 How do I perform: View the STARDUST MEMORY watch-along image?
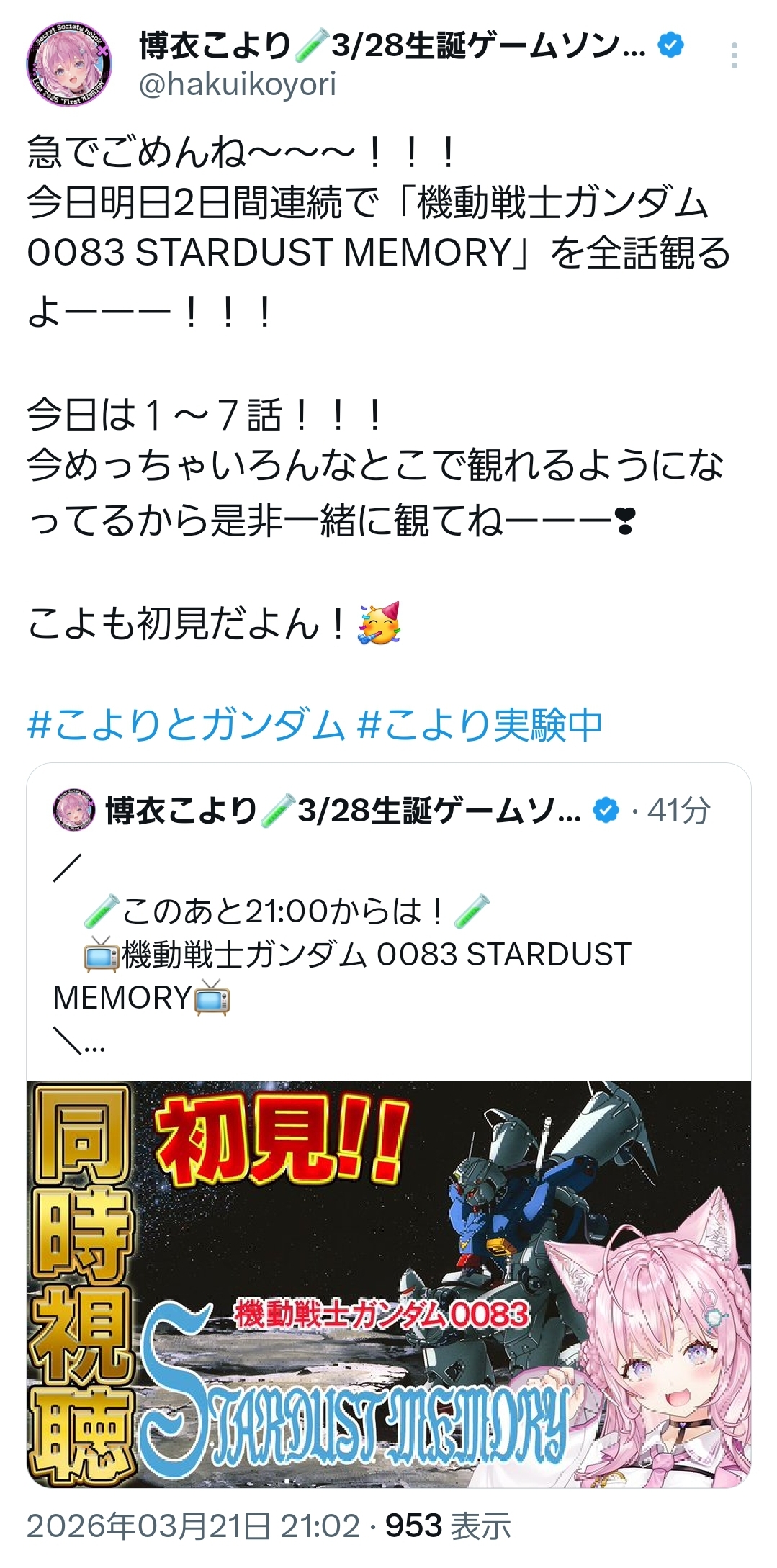click(389, 1284)
